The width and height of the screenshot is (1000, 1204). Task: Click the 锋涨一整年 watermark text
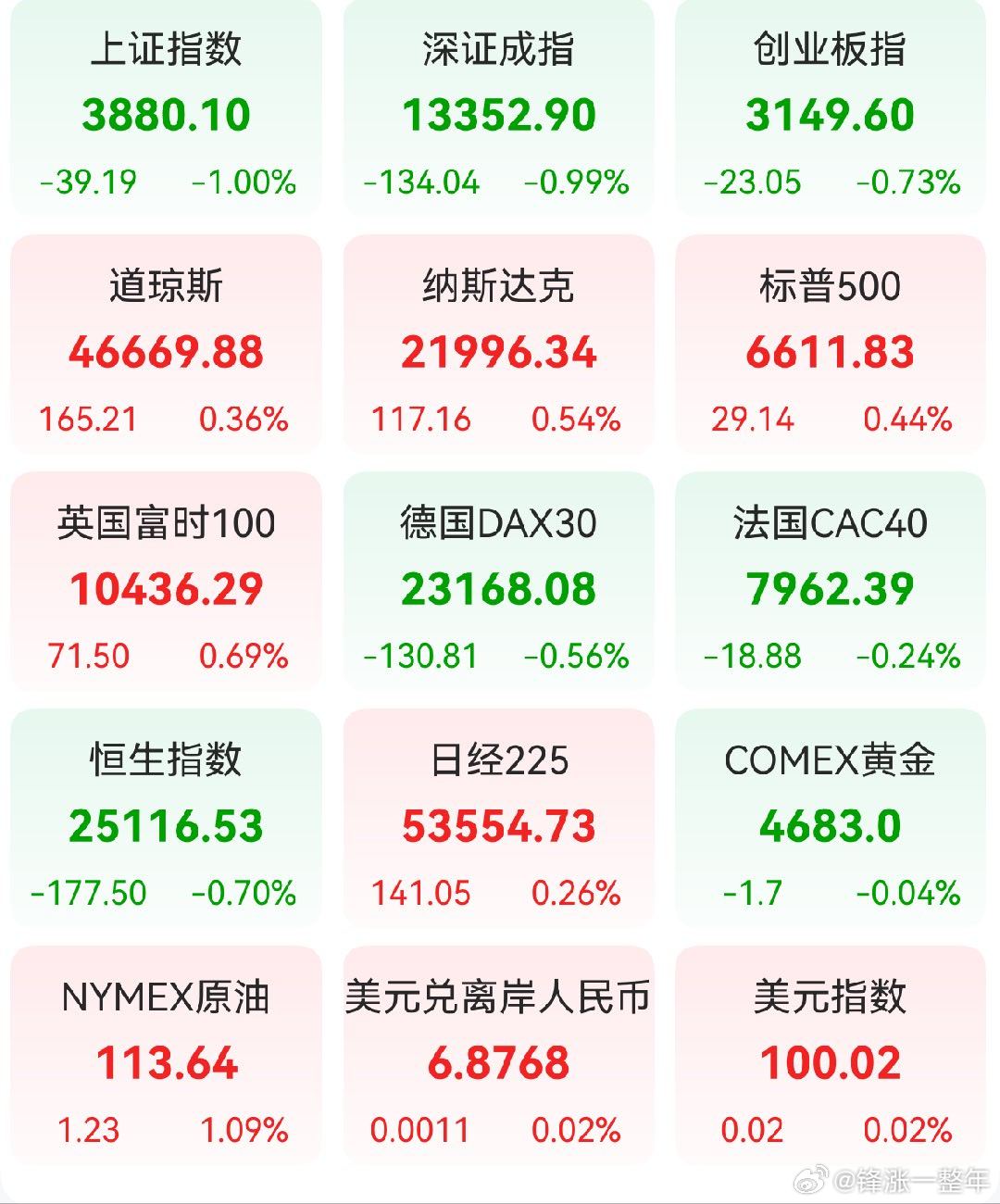(x=912, y=1179)
